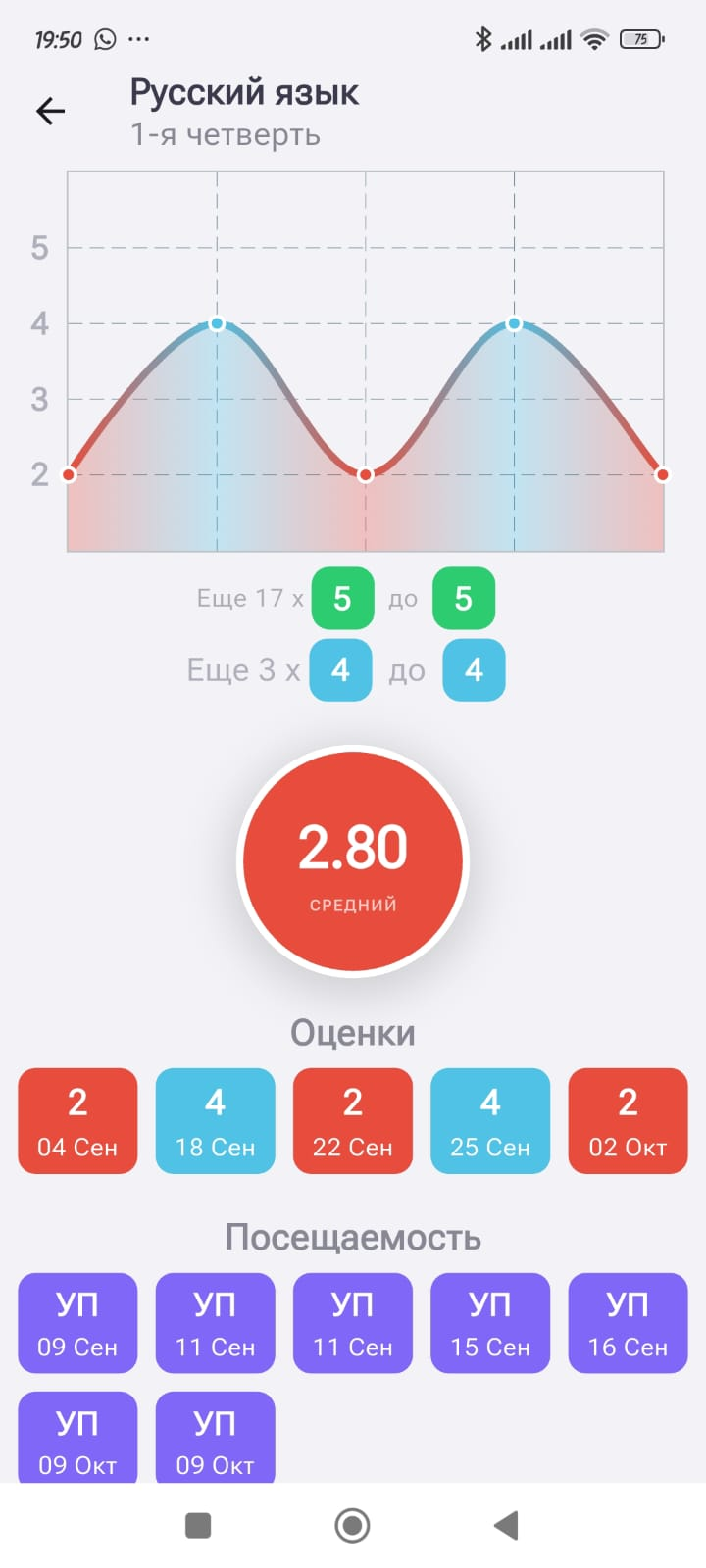
Task: View the grade 4 dated 25 Сен
Action: pos(490,1121)
